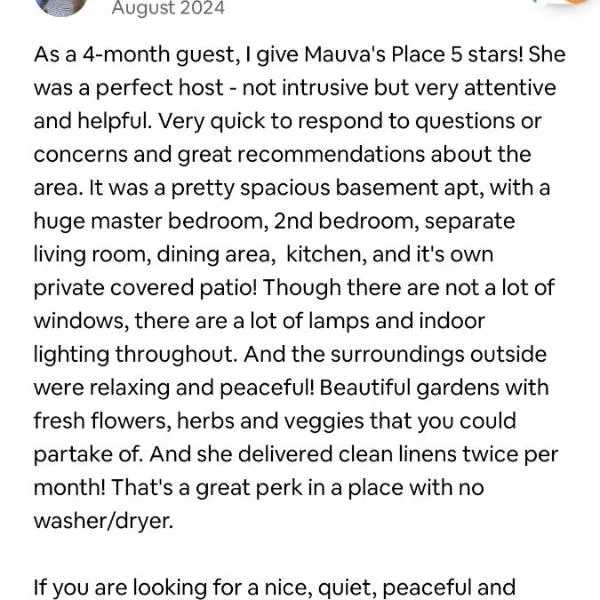
Task: Open the reviewer's profile photo
Action: [x=60, y=5]
